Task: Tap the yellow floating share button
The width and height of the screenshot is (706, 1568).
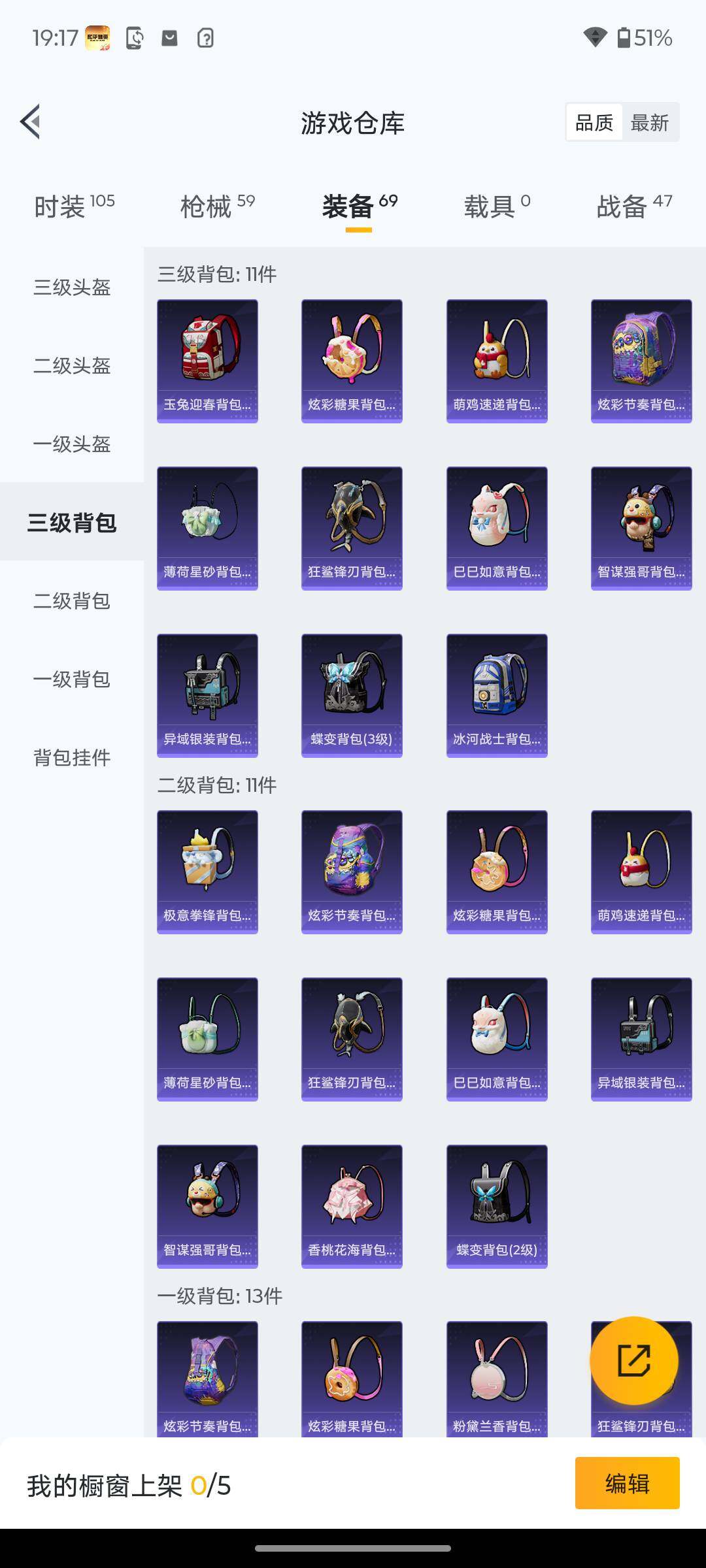Action: pyautogui.click(x=633, y=1360)
